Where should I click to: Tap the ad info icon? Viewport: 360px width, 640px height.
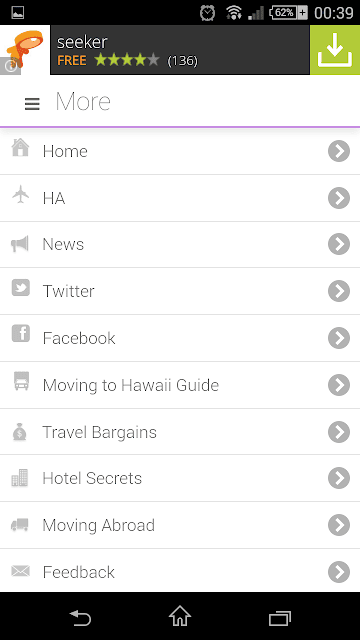coord(10,67)
